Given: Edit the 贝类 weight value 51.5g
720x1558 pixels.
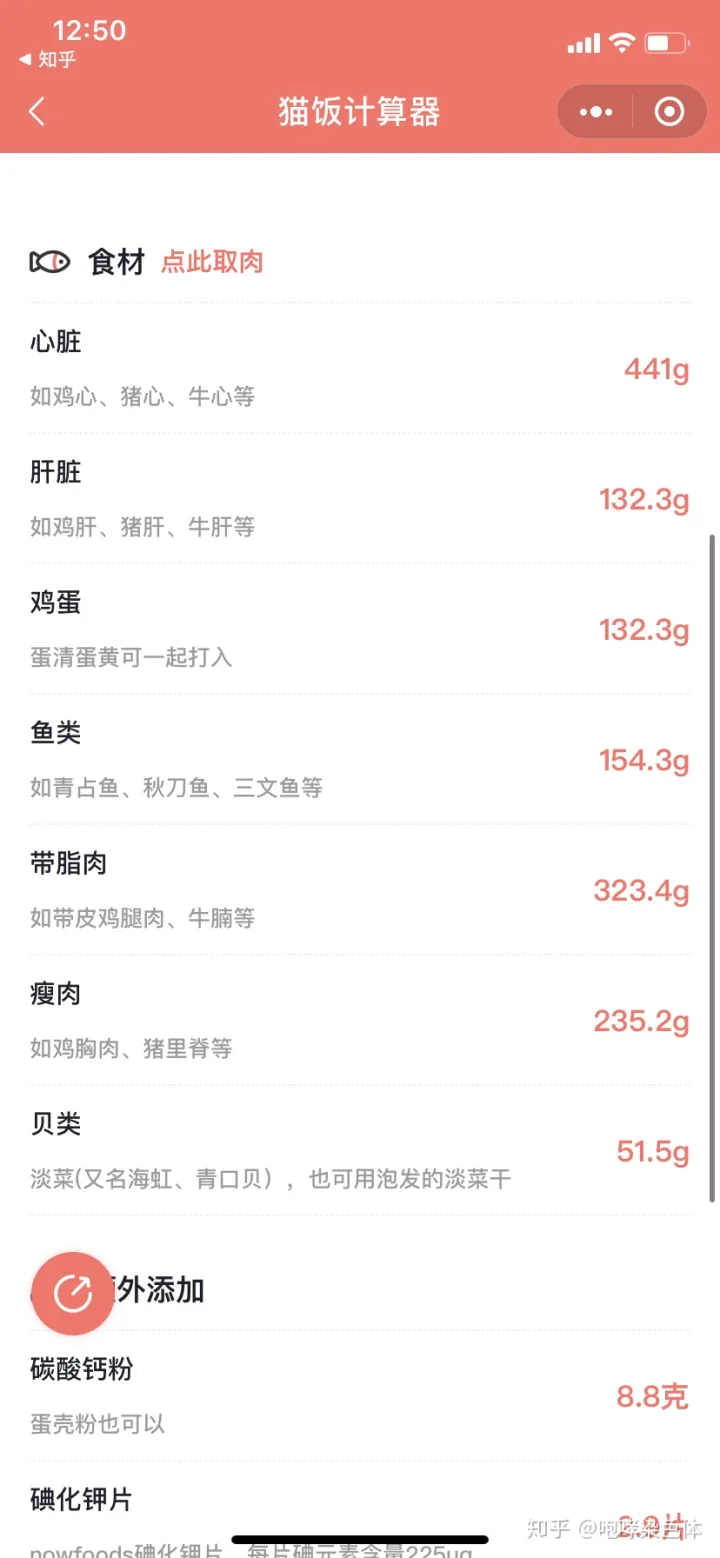Looking at the screenshot, I should pyautogui.click(x=651, y=1152).
